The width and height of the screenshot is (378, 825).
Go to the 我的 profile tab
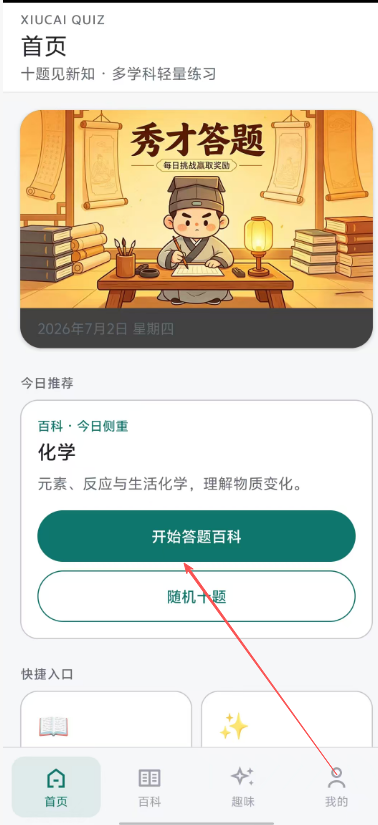pos(336,787)
